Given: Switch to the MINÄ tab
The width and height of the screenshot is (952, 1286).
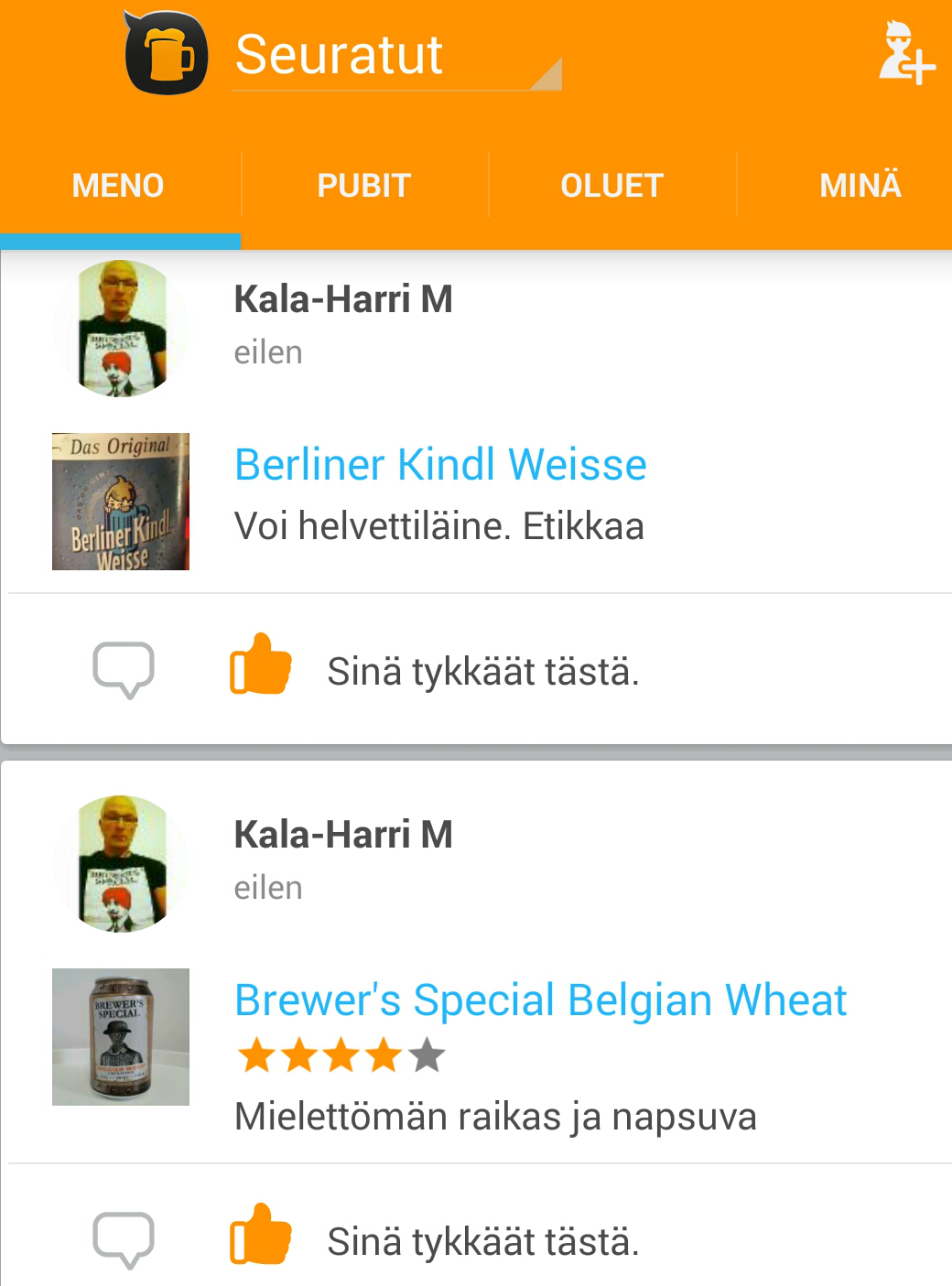Looking at the screenshot, I should click(860, 186).
